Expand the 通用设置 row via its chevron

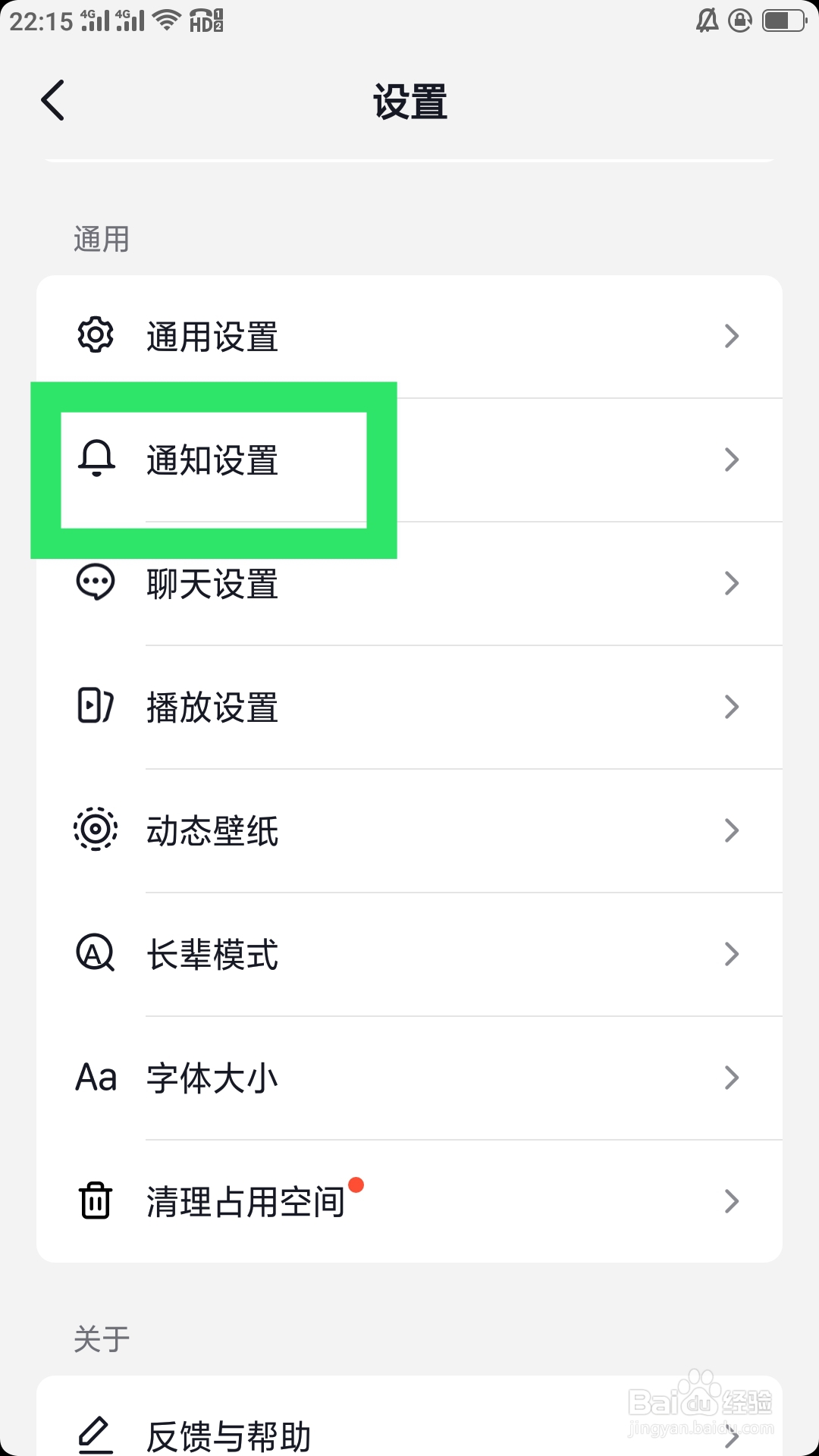click(730, 336)
